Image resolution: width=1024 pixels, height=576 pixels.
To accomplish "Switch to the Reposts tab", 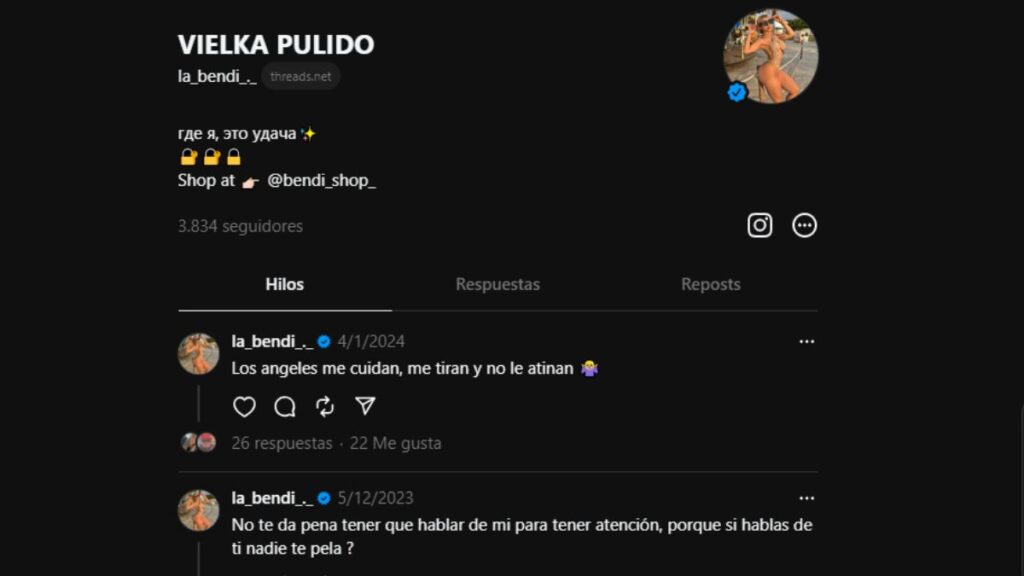I will (710, 284).
